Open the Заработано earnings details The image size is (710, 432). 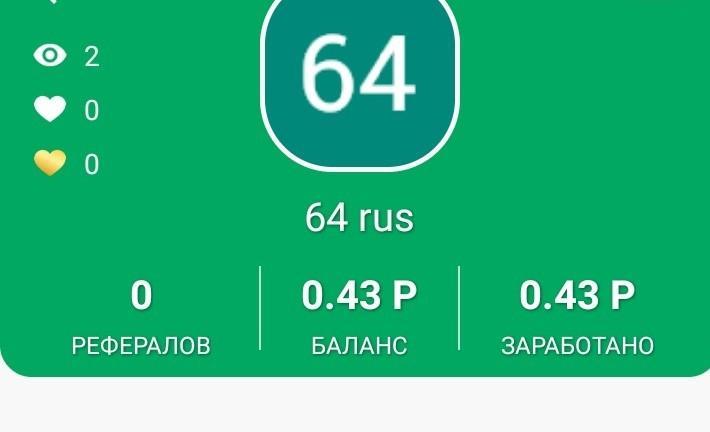[577, 317]
